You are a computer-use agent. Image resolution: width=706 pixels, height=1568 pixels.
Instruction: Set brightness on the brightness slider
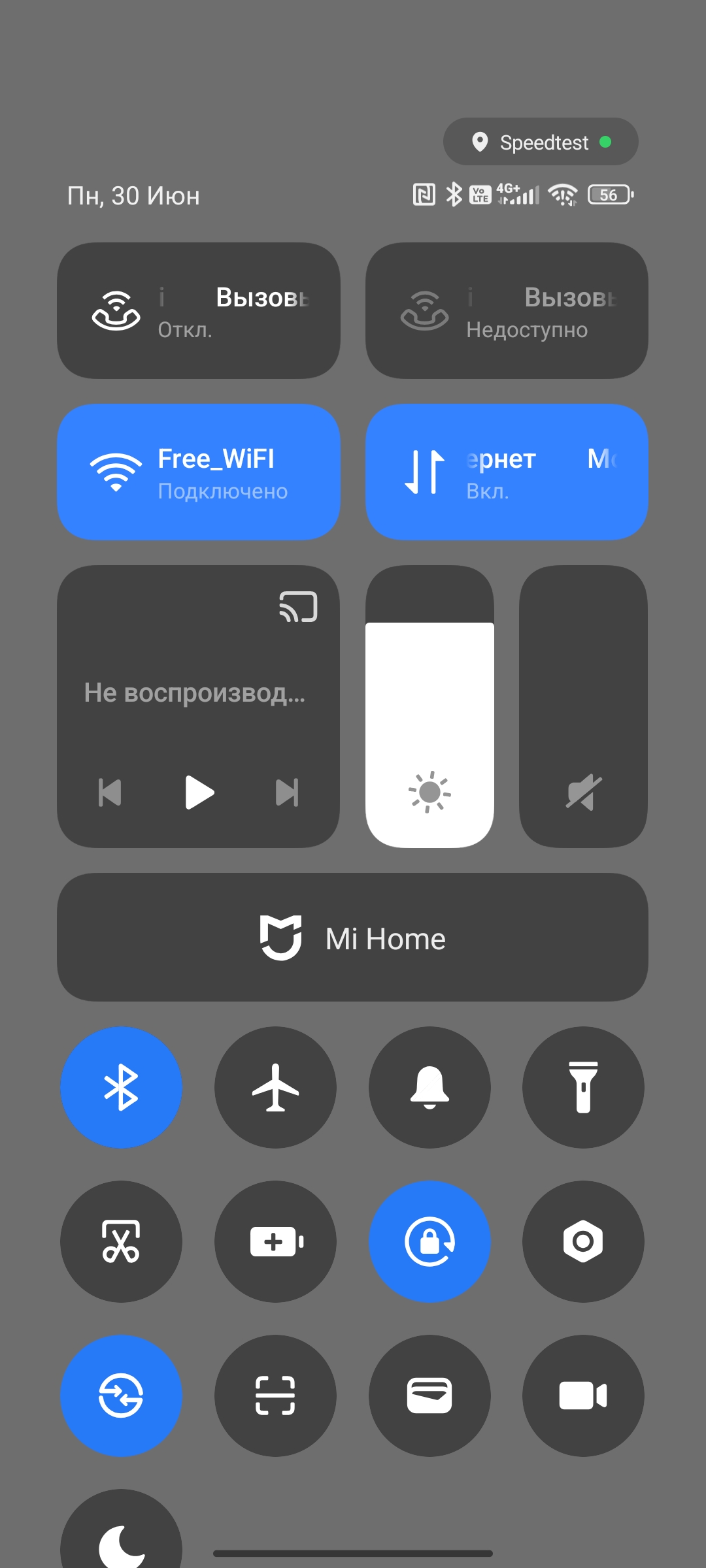pyautogui.click(x=429, y=707)
